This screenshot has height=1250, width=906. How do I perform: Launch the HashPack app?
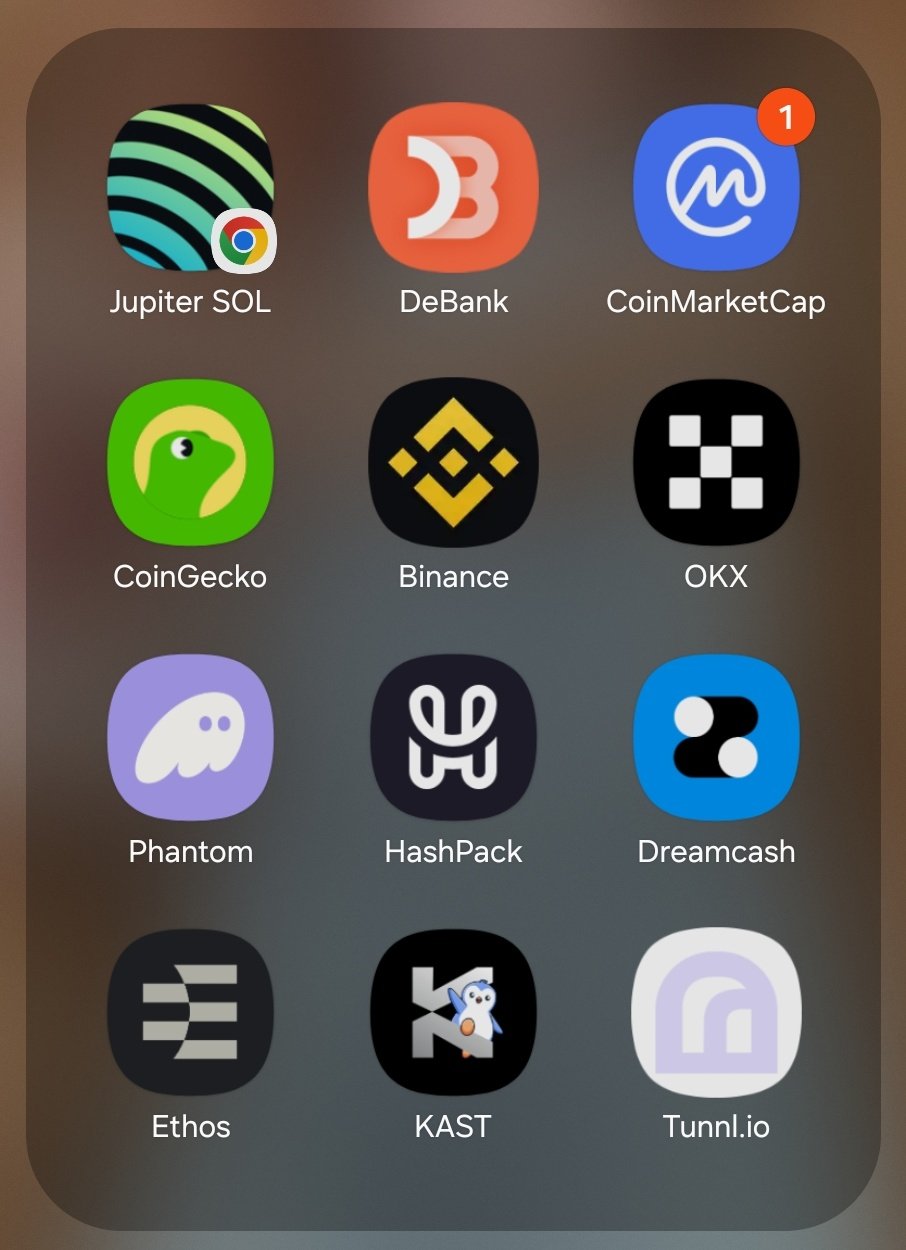click(x=453, y=737)
